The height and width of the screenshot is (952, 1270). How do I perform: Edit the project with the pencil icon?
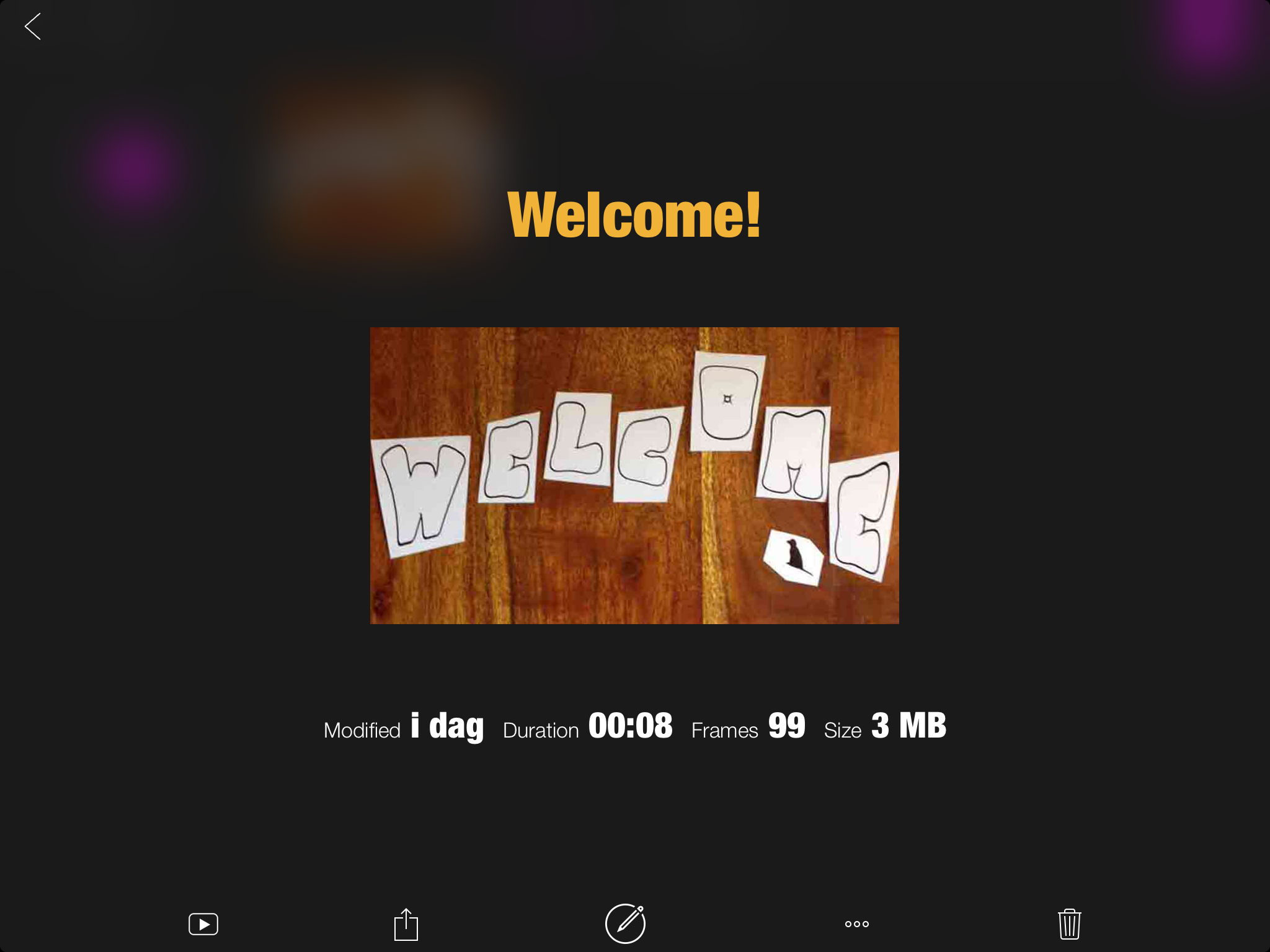[625, 923]
